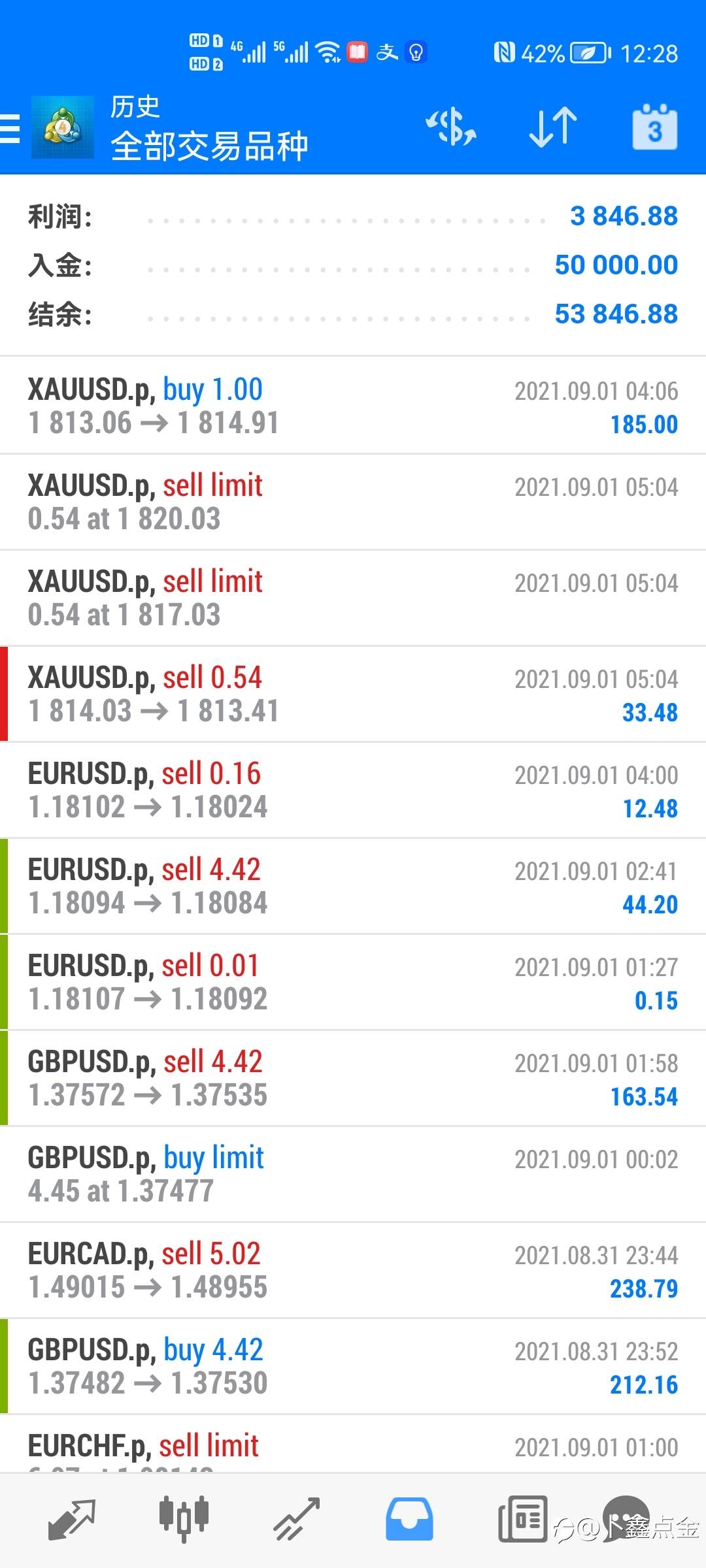Open EURUSD.p sell 4.42 trade
706x1568 pixels.
[x=353, y=886]
